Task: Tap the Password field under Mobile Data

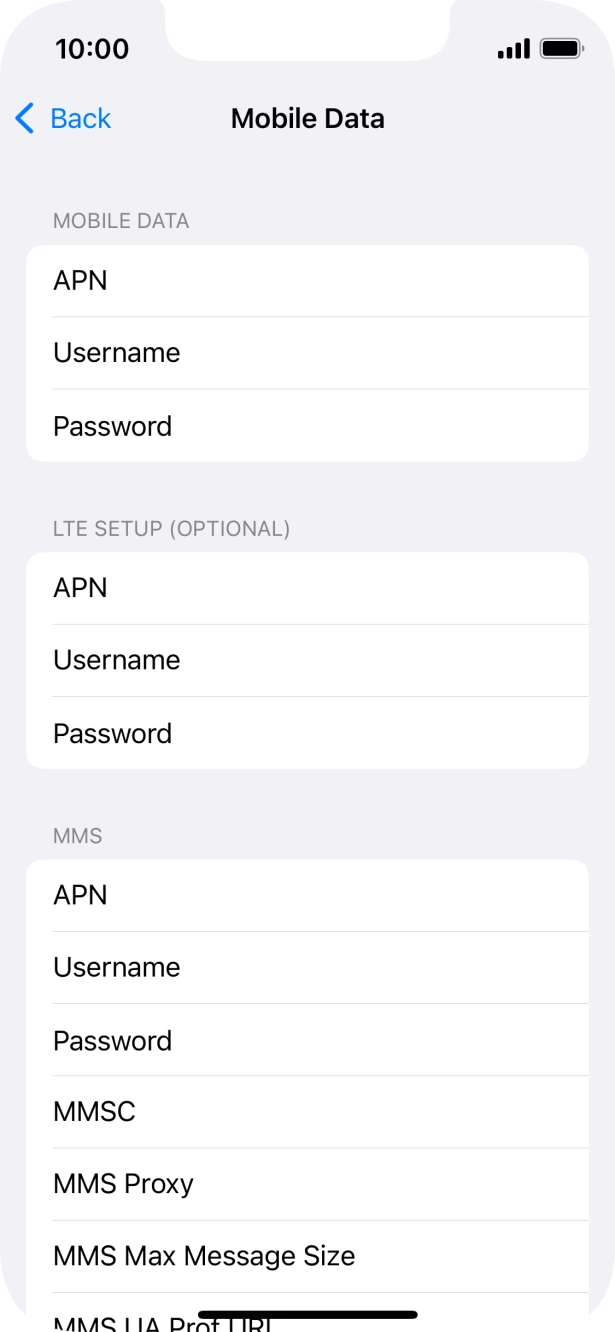Action: point(307,425)
